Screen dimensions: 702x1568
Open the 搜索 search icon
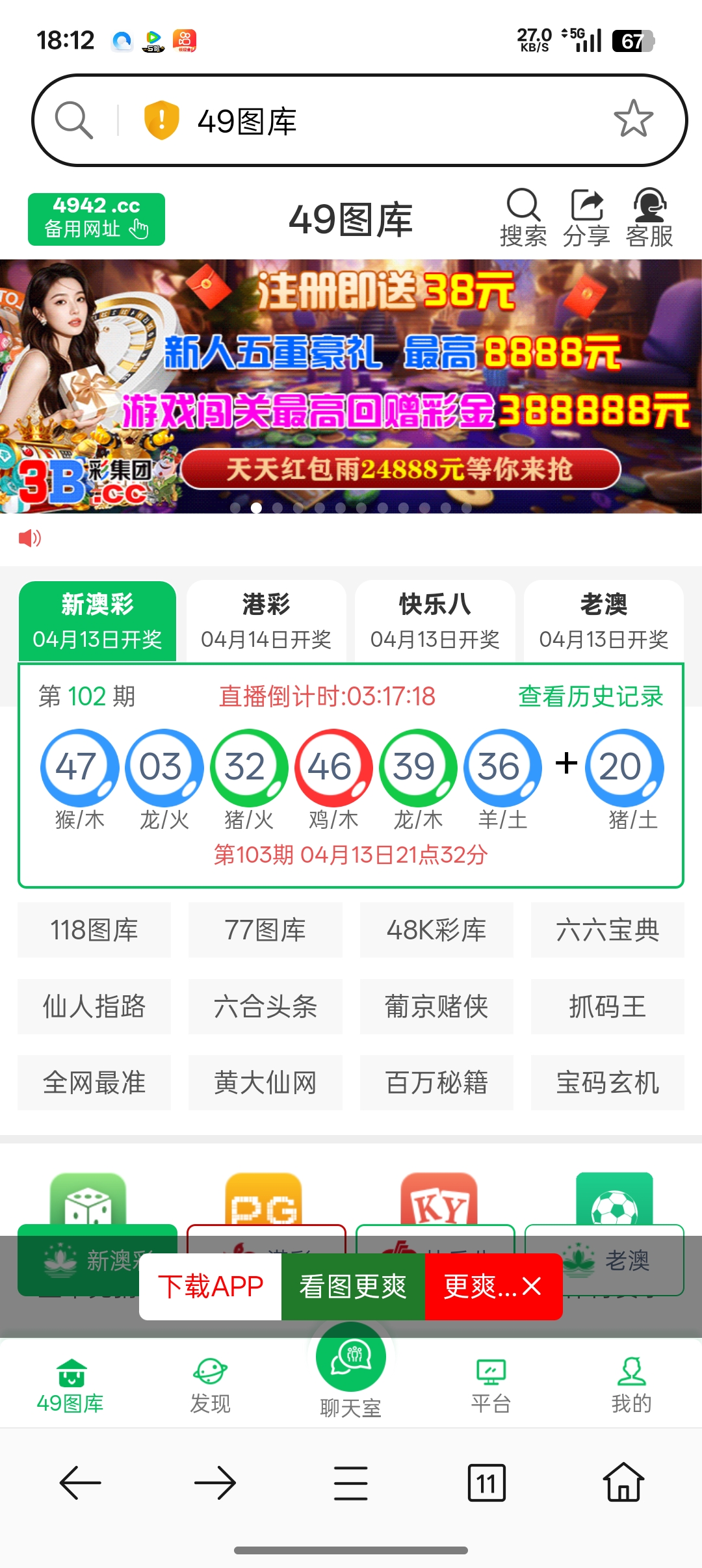(x=523, y=218)
